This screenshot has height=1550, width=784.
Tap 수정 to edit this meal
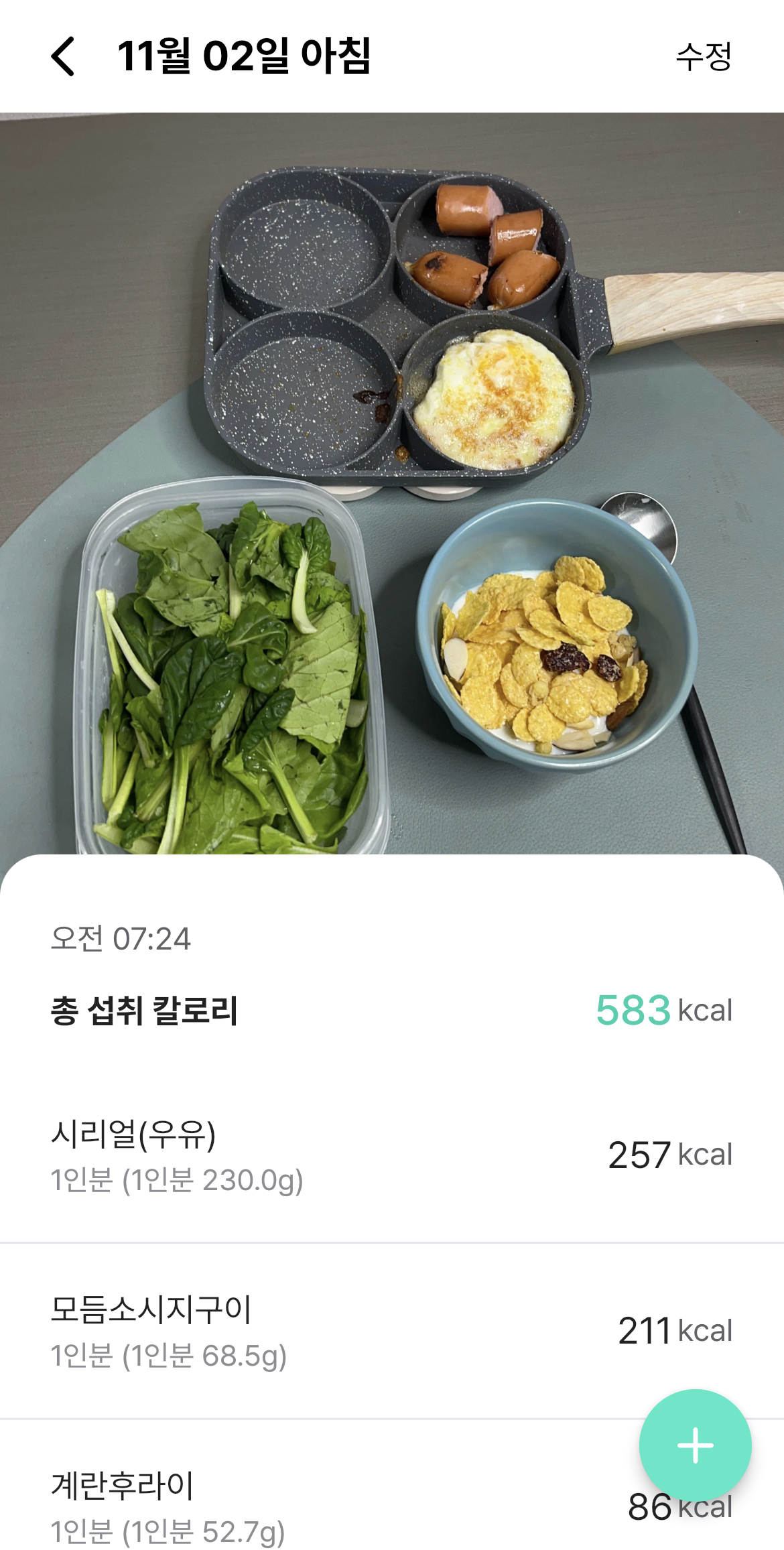[703, 56]
